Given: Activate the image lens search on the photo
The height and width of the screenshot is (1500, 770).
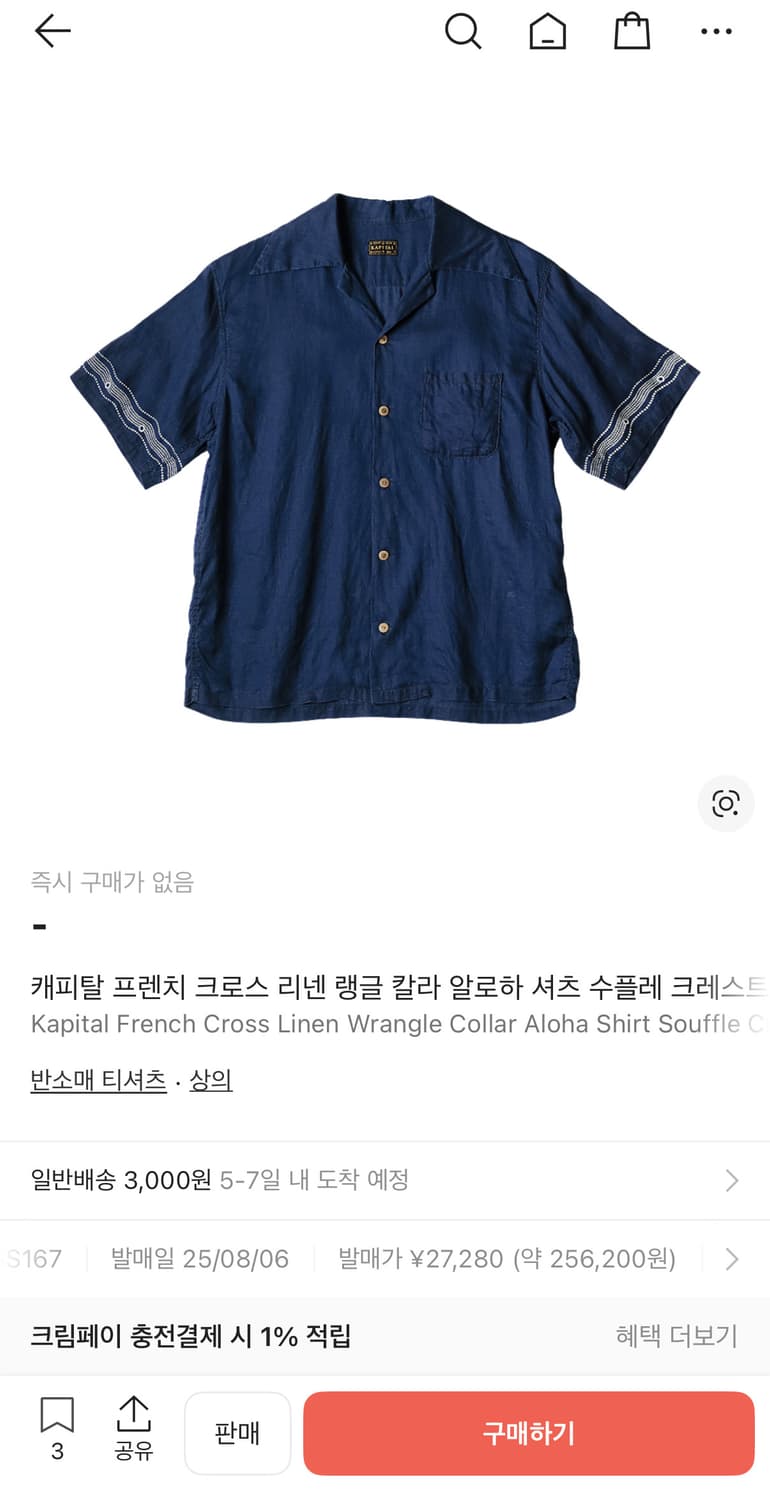Looking at the screenshot, I should pyautogui.click(x=725, y=804).
